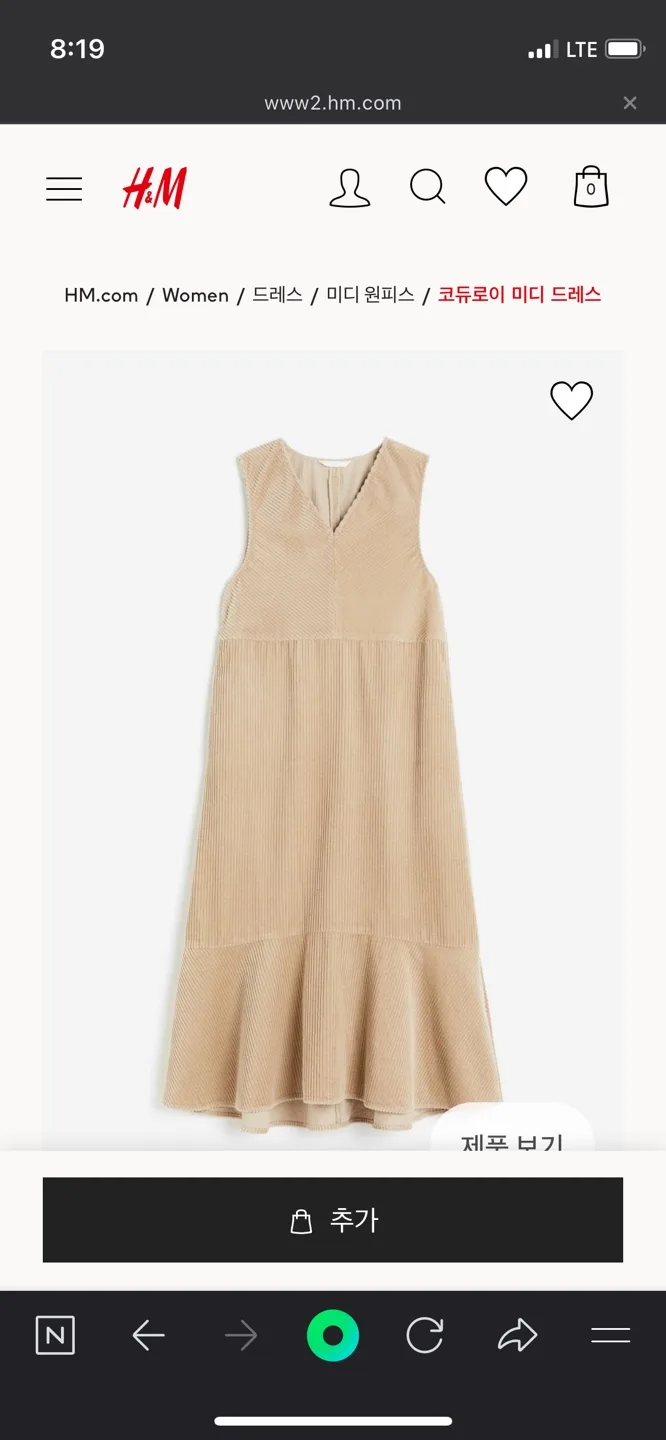Open the browser toolbar menu
The image size is (666, 1440).
pos(610,1336)
